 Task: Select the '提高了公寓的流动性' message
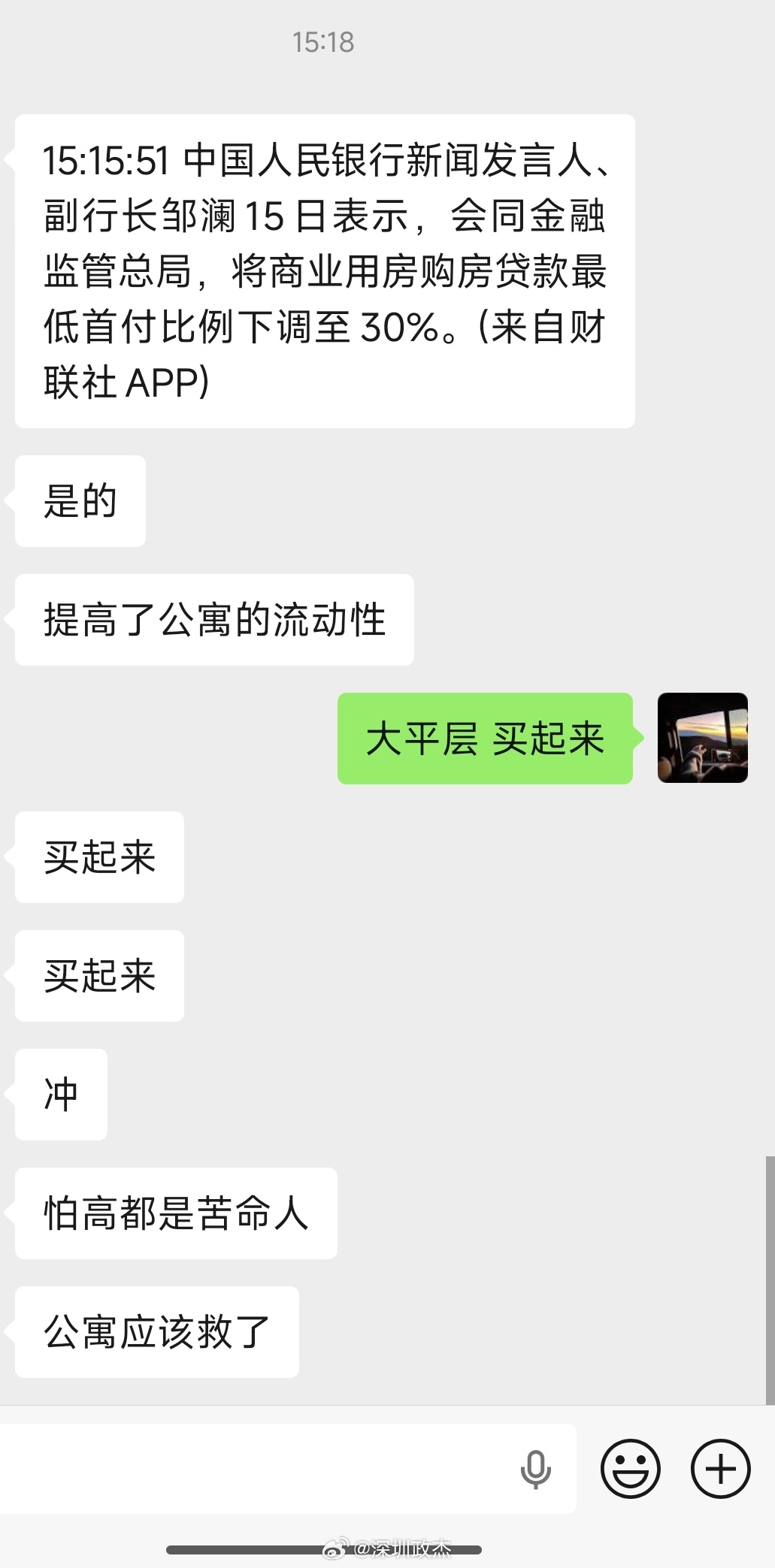point(213,619)
